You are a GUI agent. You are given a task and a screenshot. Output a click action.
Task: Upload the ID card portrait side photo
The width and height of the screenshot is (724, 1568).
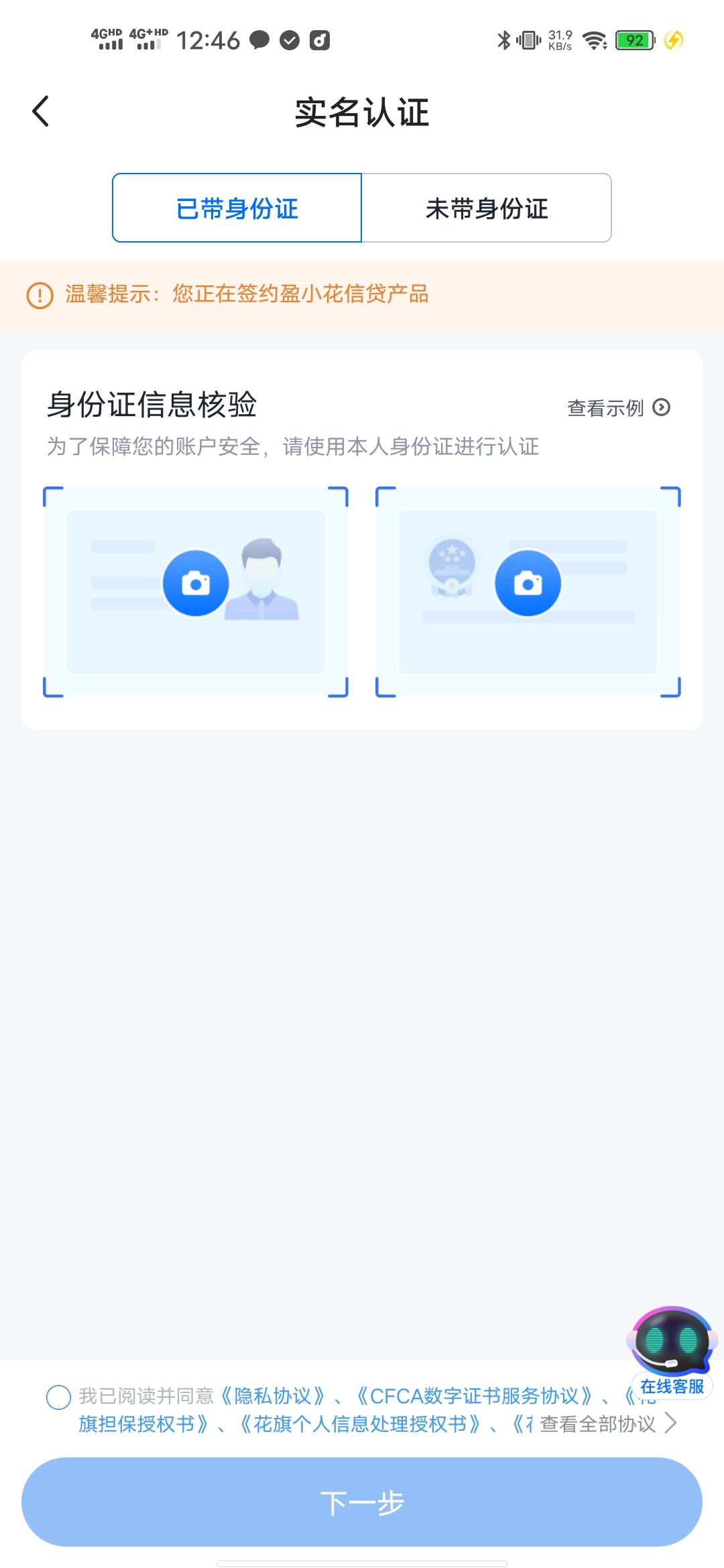196,583
